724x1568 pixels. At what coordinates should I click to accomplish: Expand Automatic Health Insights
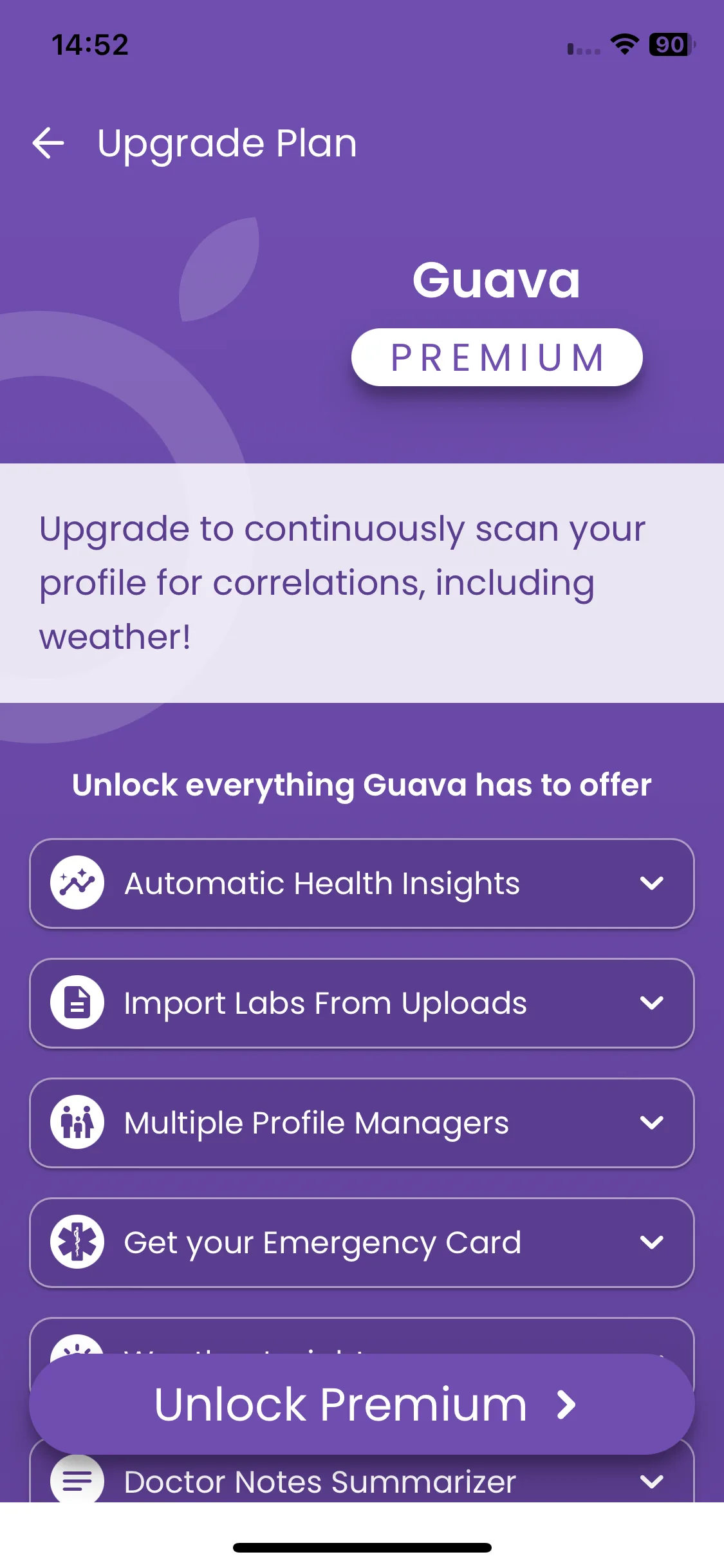(651, 883)
